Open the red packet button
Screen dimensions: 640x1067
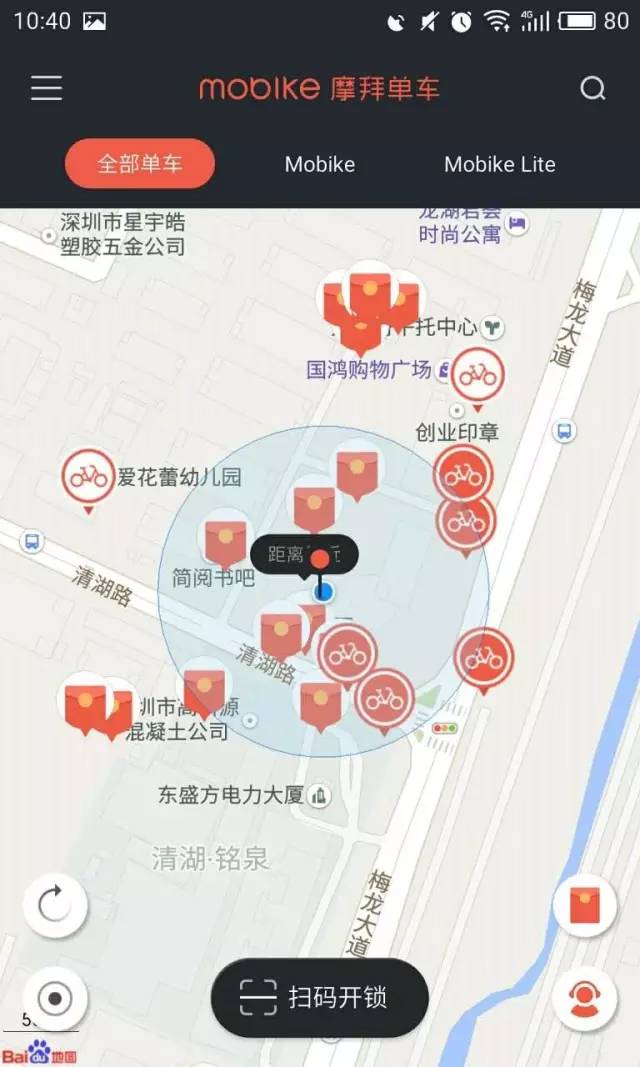click(x=584, y=907)
